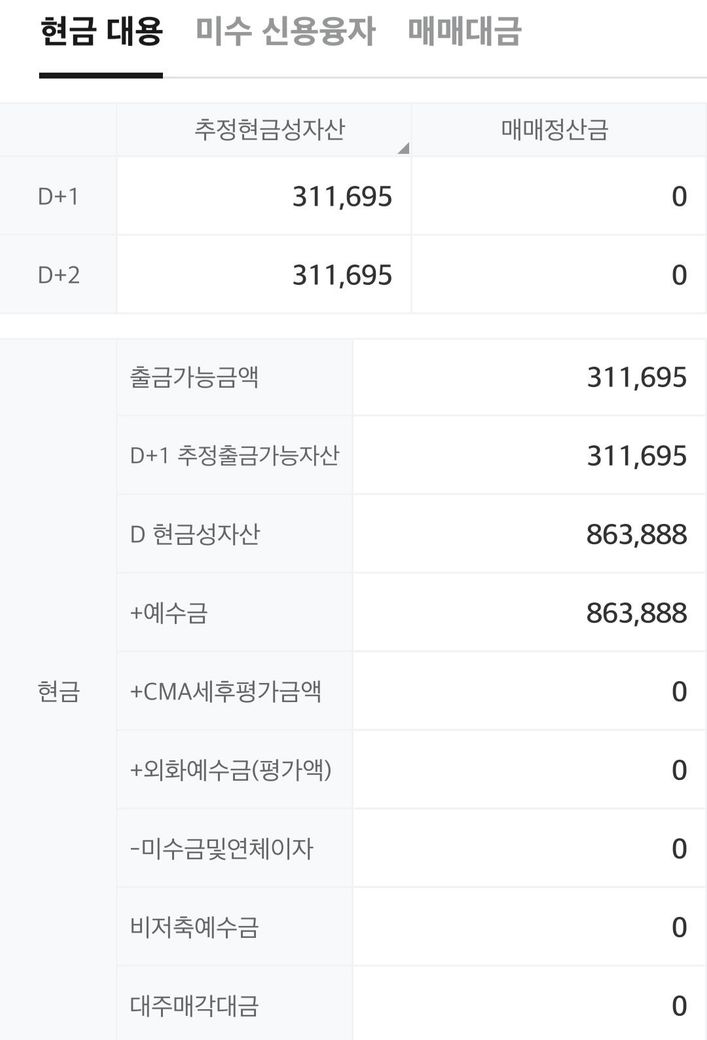Viewport: 707px width, 1040px height.
Task: Tap the 추정현금성자산 column header
Action: pyautogui.click(x=264, y=130)
